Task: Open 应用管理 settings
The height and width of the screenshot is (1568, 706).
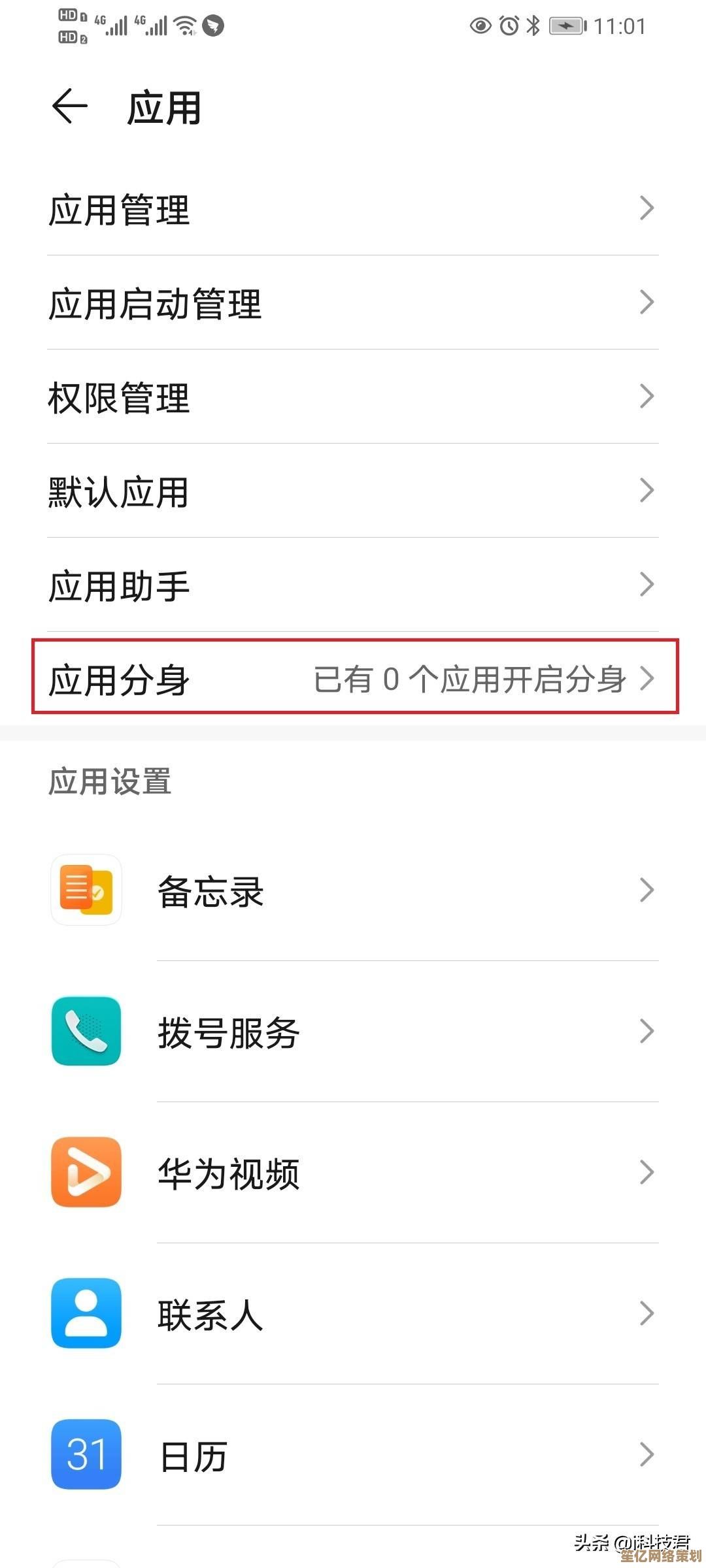Action: pos(353,210)
